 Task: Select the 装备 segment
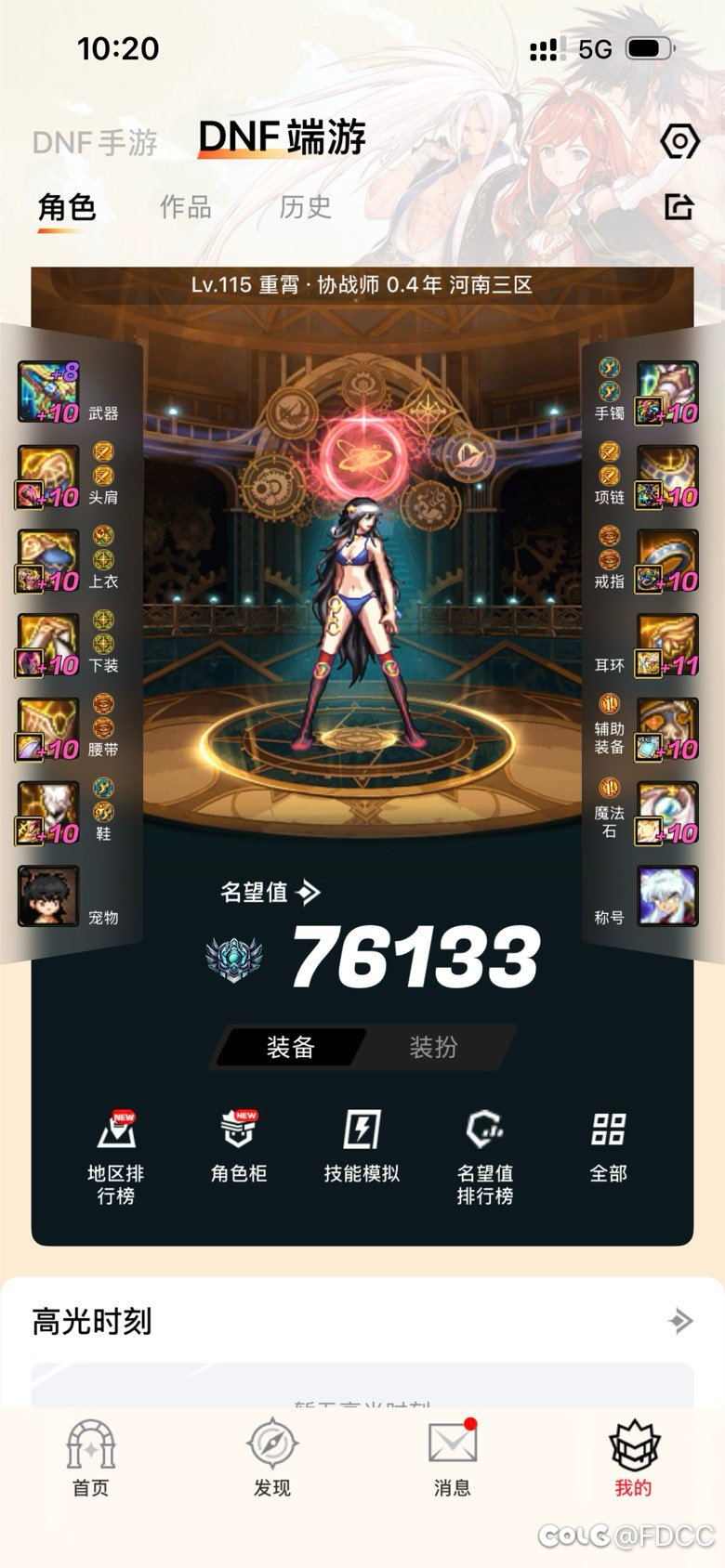pos(290,1048)
